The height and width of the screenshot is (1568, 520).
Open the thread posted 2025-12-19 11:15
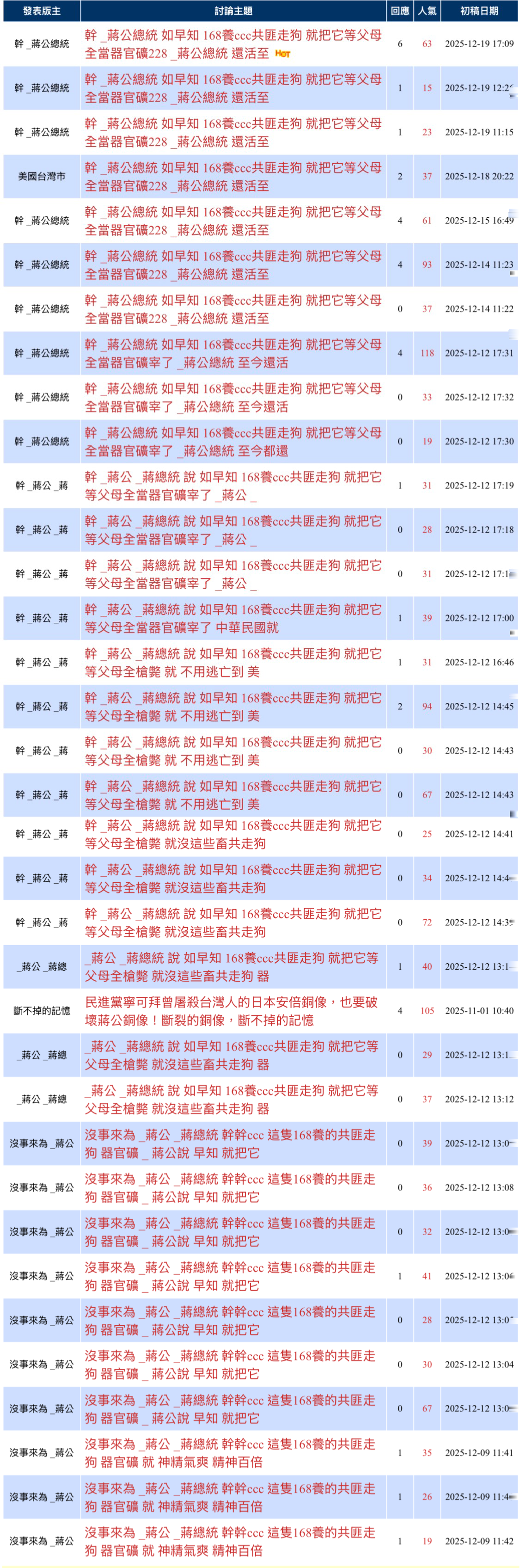click(x=233, y=133)
